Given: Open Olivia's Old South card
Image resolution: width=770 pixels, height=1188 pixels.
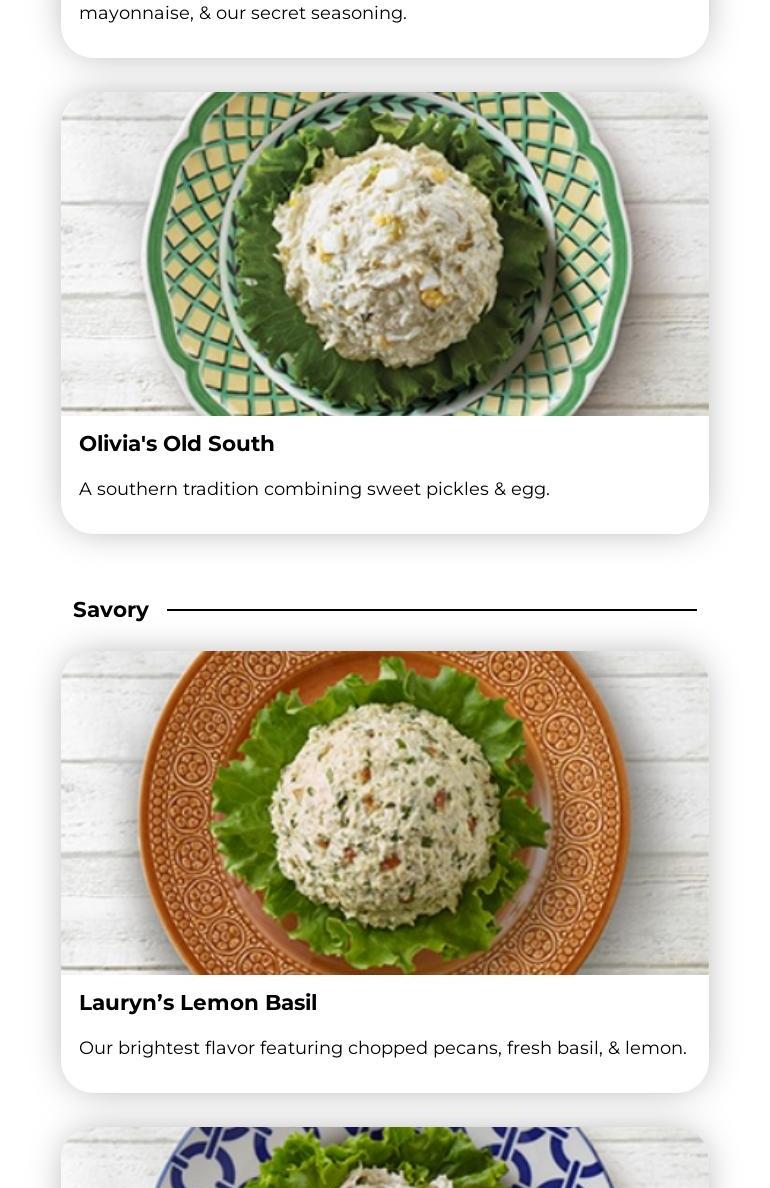Looking at the screenshot, I should [x=384, y=312].
